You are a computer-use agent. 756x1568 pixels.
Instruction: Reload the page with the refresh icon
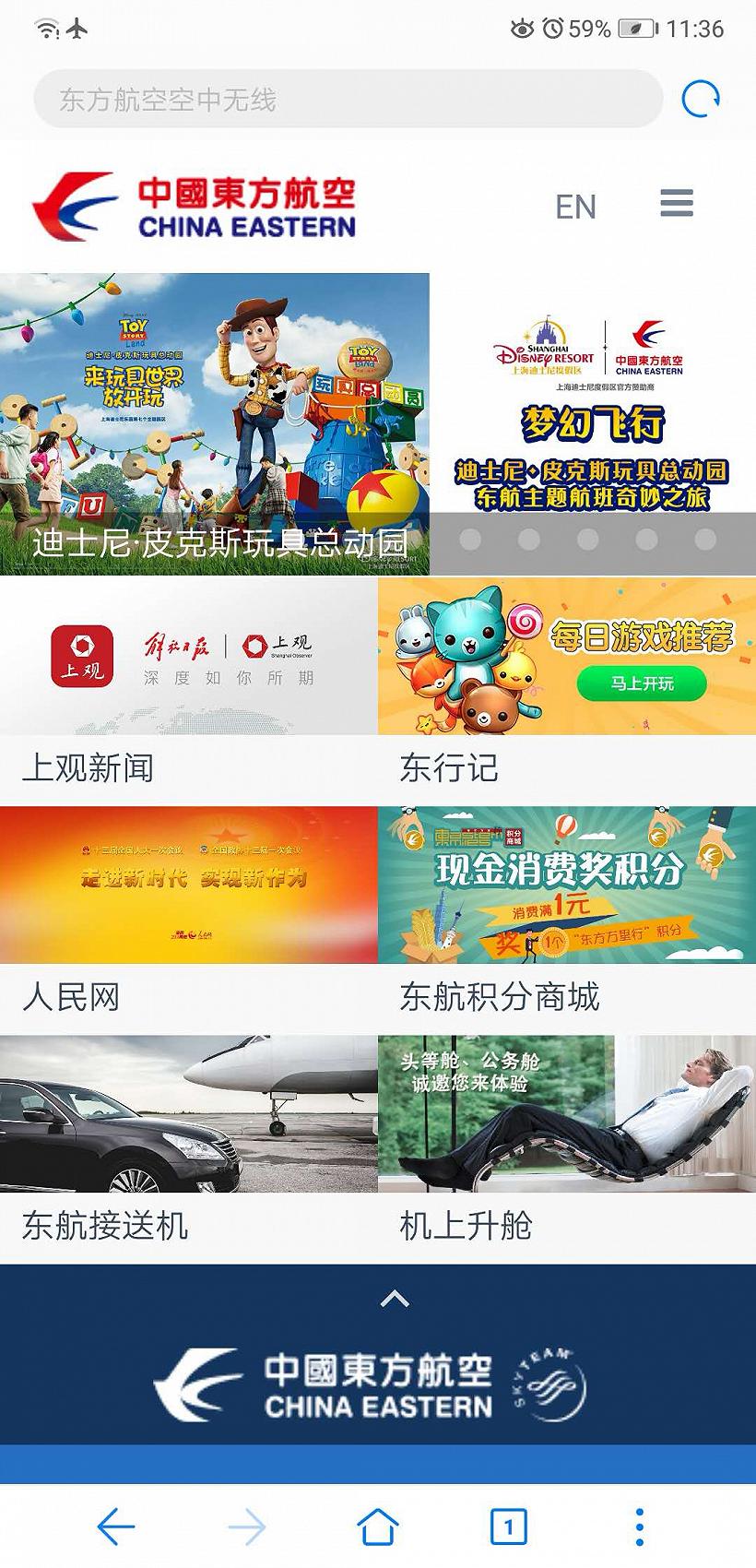700,100
